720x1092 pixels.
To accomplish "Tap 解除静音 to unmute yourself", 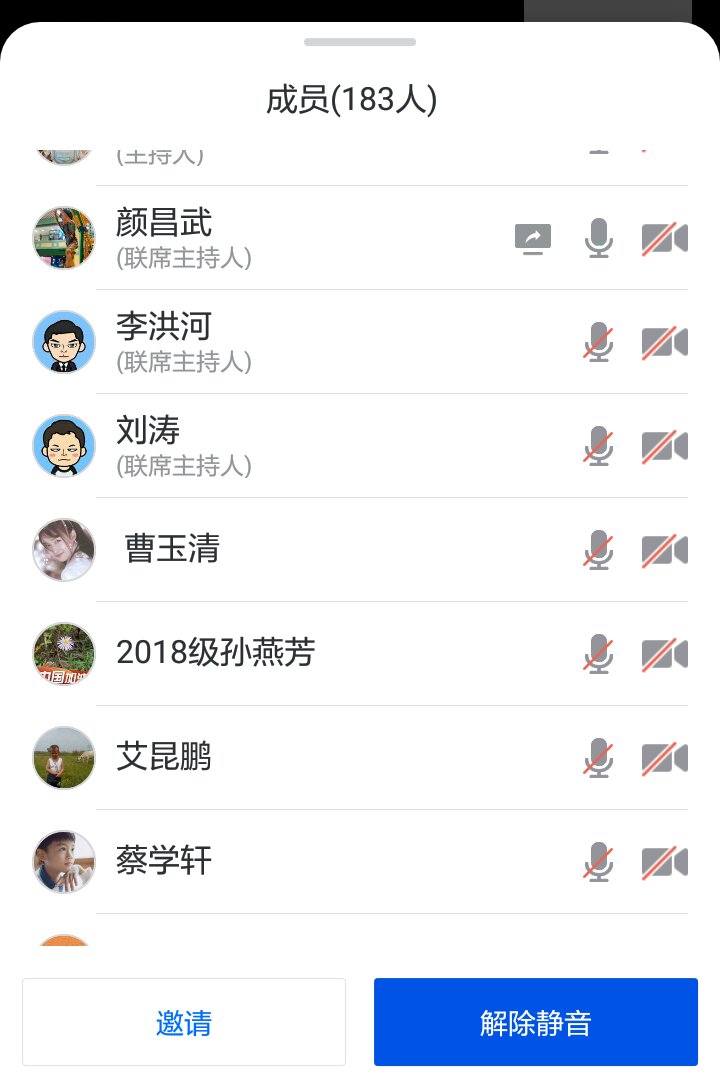I will pos(535,1022).
